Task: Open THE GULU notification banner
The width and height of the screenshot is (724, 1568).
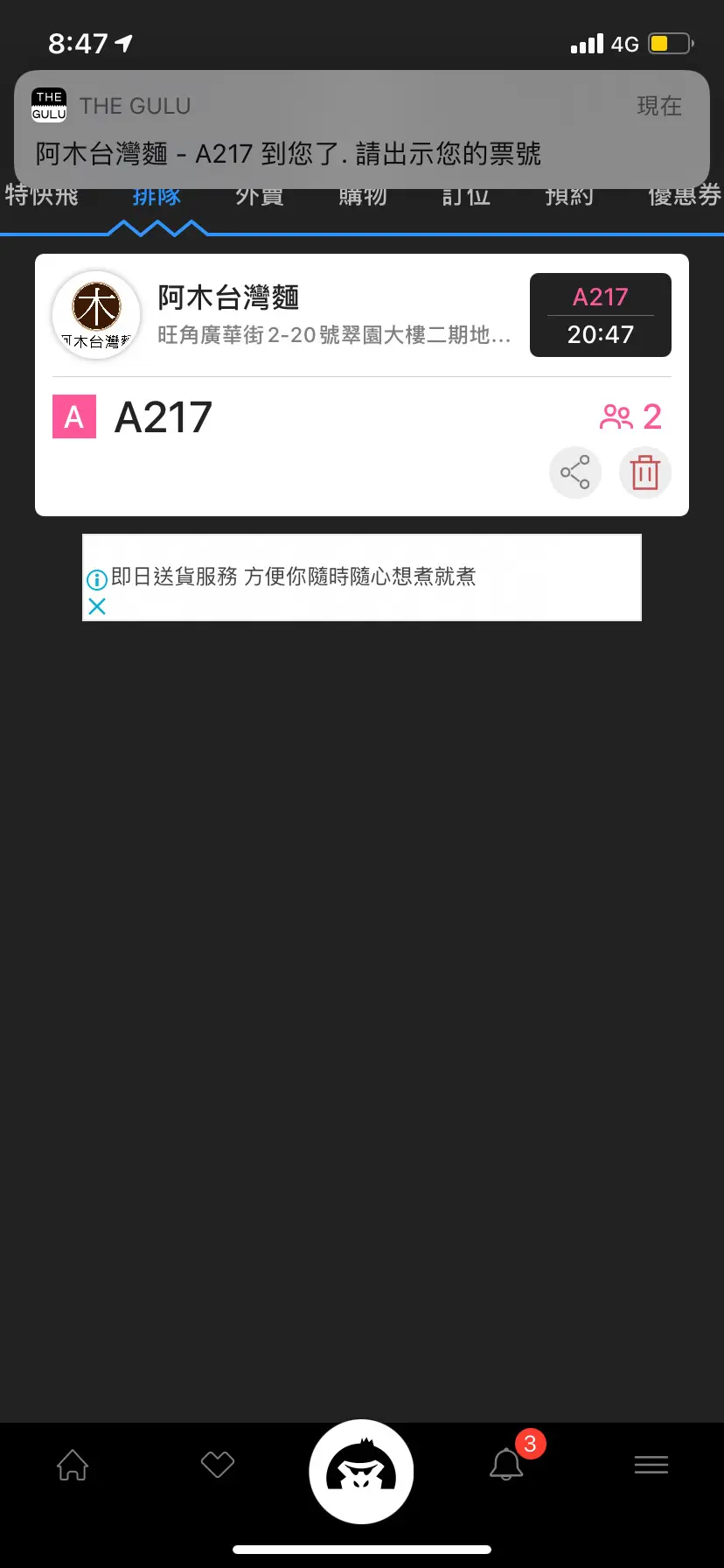Action: click(361, 129)
